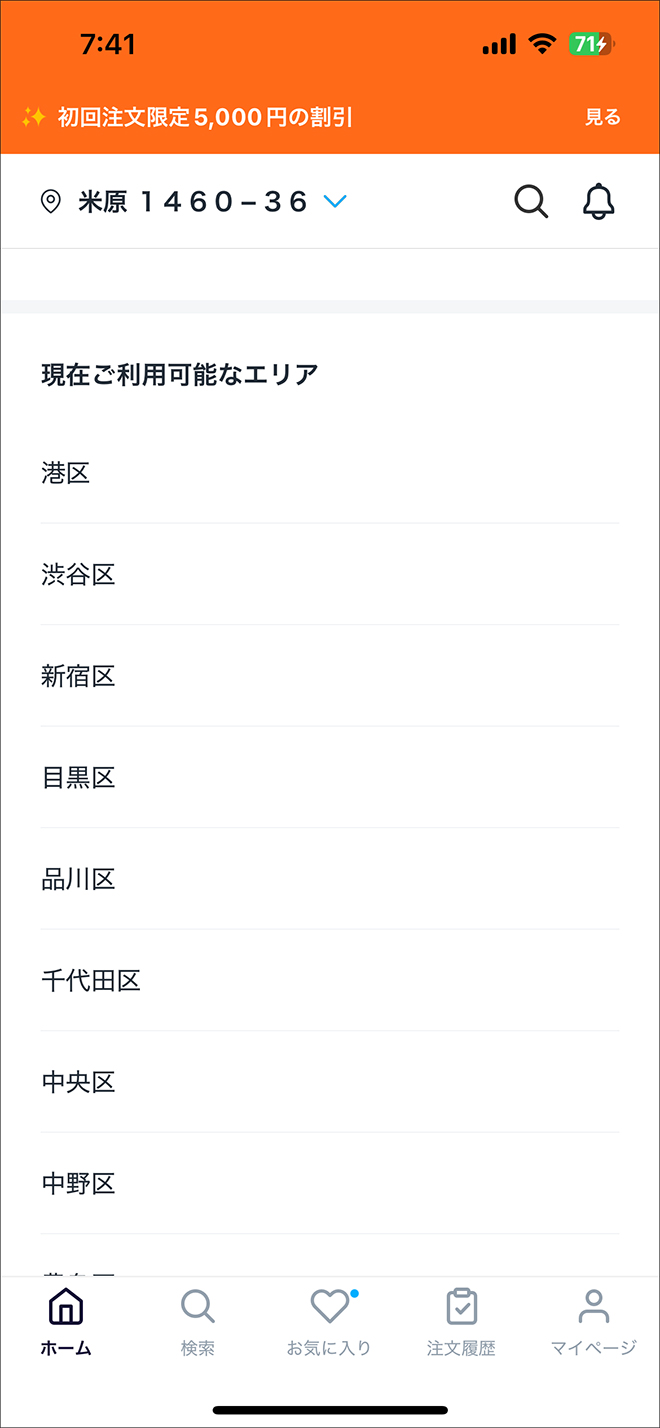Select 港区 area
Viewport: 660px width, 1428px height.
point(330,472)
